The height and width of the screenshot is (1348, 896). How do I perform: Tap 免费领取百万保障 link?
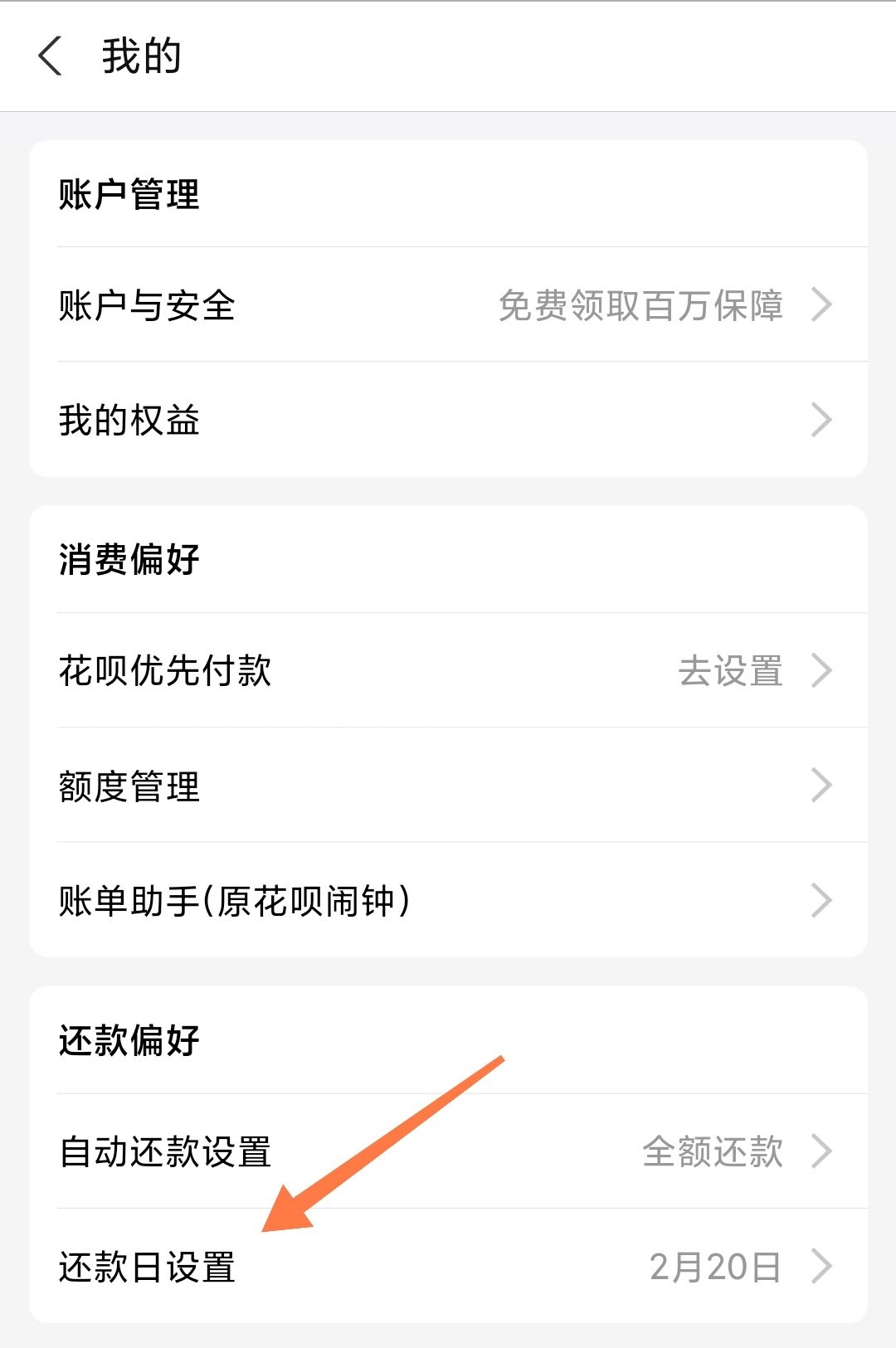coord(643,304)
